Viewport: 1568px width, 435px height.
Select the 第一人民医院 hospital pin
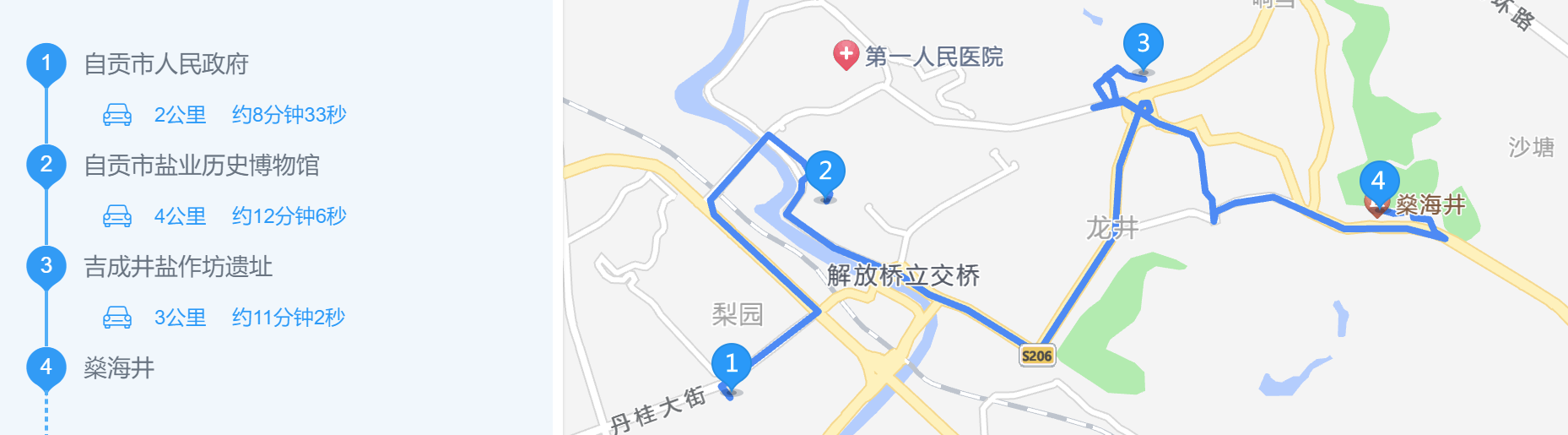(846, 55)
